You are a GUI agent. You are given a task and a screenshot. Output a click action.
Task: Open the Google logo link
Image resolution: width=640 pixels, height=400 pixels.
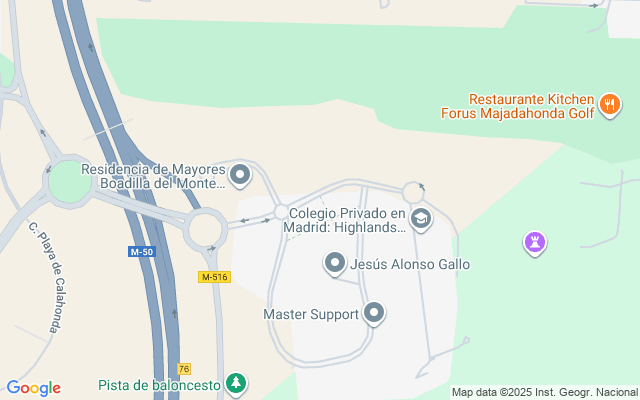point(33,388)
